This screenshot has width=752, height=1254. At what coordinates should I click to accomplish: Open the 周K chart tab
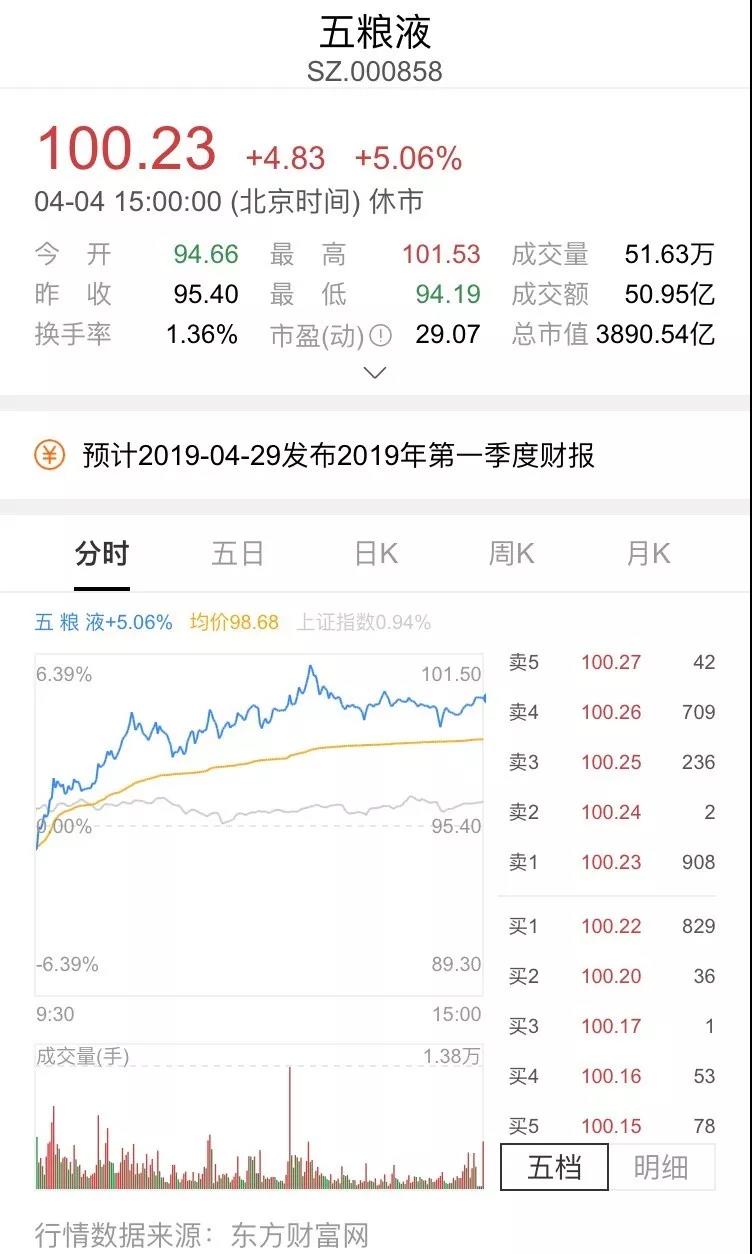[511, 554]
